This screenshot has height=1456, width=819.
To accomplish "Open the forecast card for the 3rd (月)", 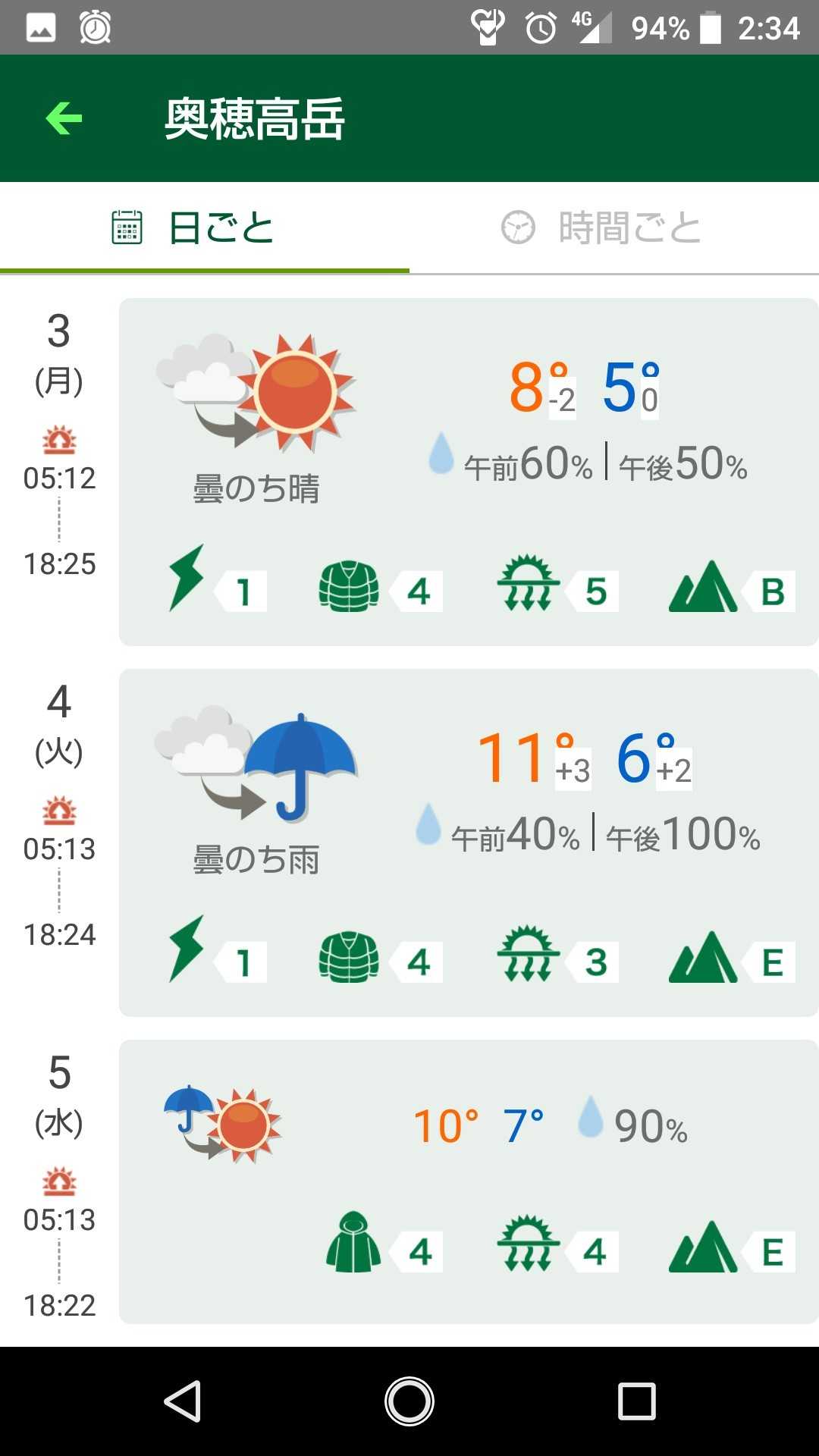I will click(468, 472).
